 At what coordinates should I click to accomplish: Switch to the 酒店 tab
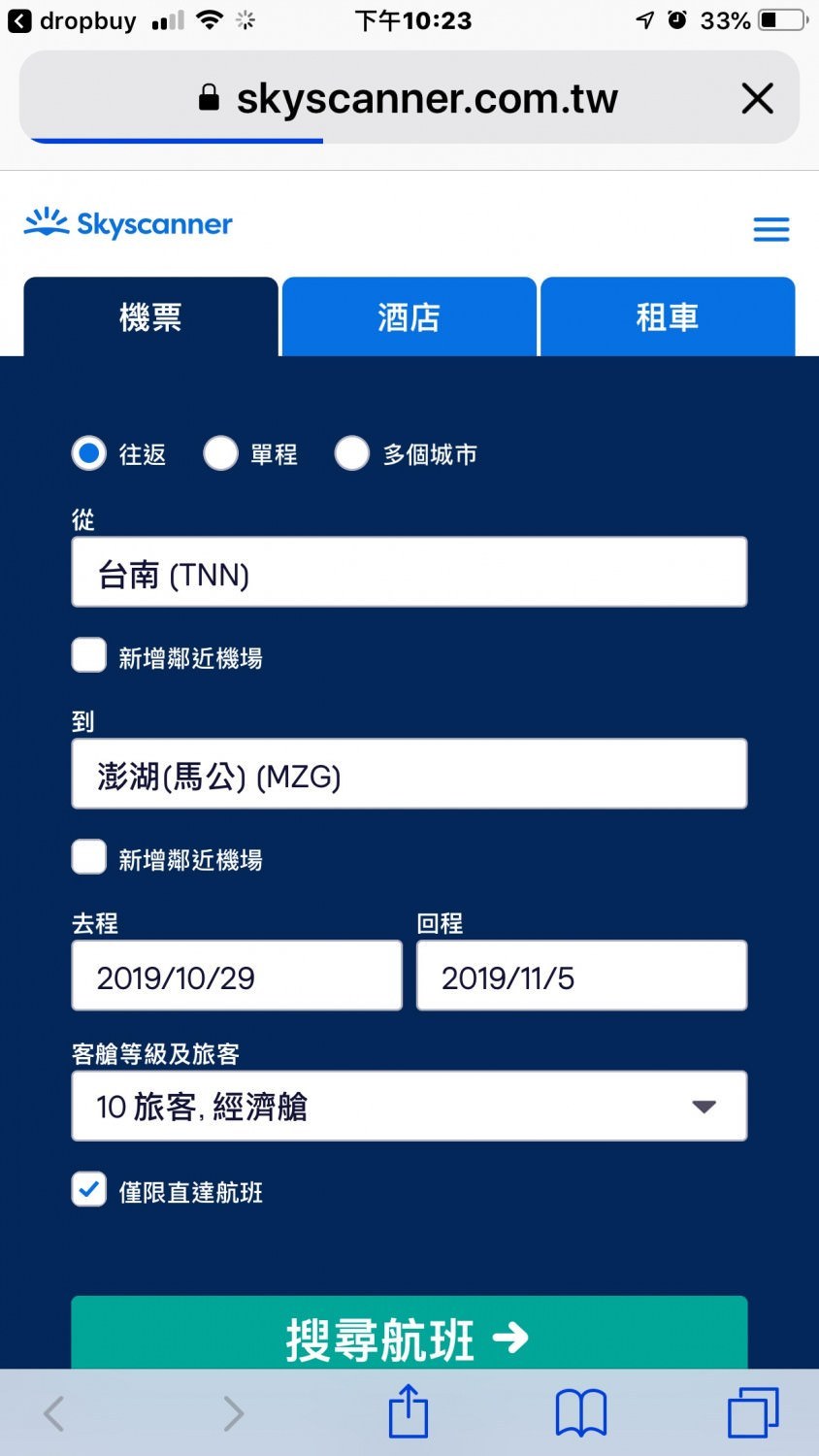pyautogui.click(x=409, y=317)
